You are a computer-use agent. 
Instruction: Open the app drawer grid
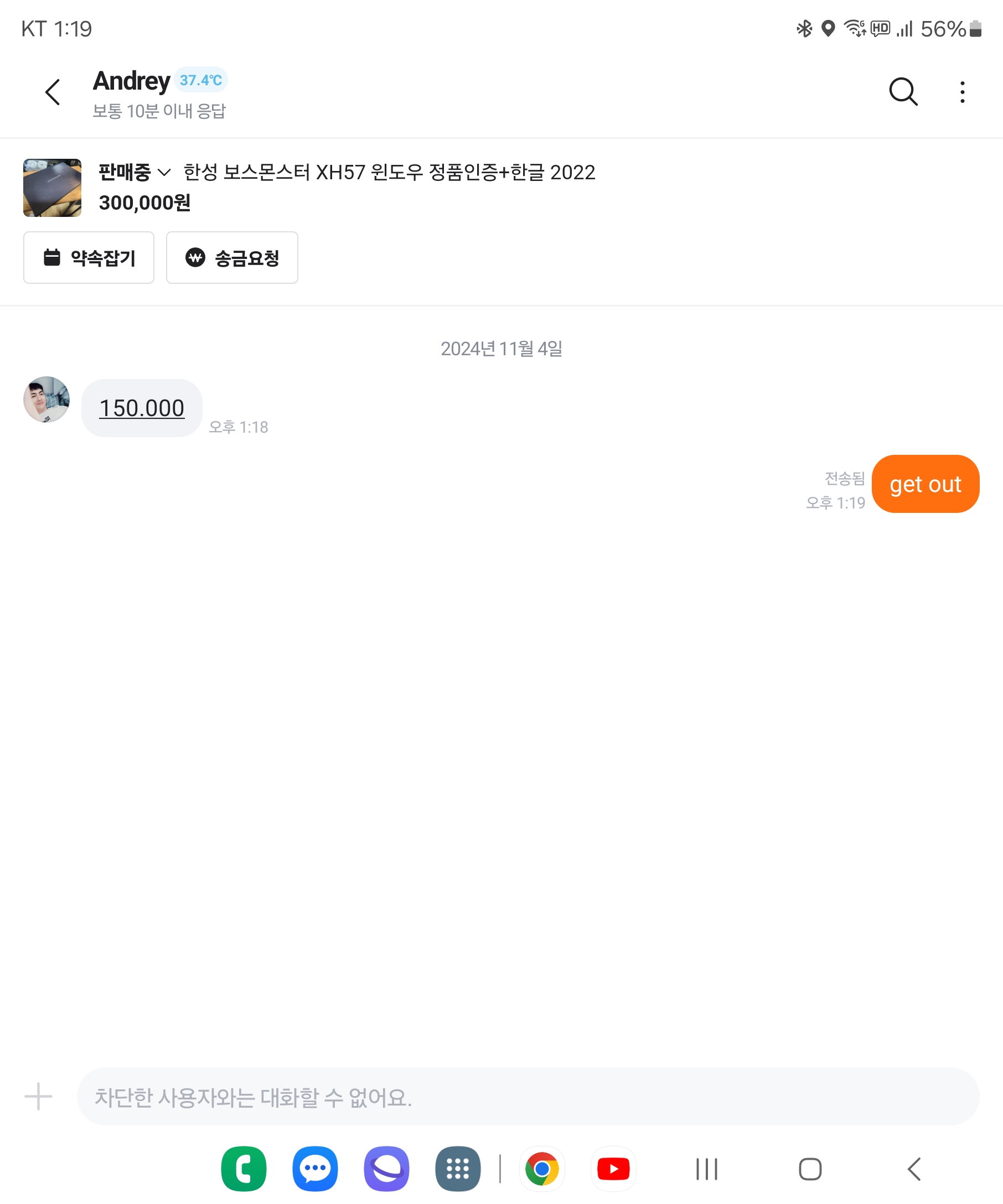(x=458, y=1169)
